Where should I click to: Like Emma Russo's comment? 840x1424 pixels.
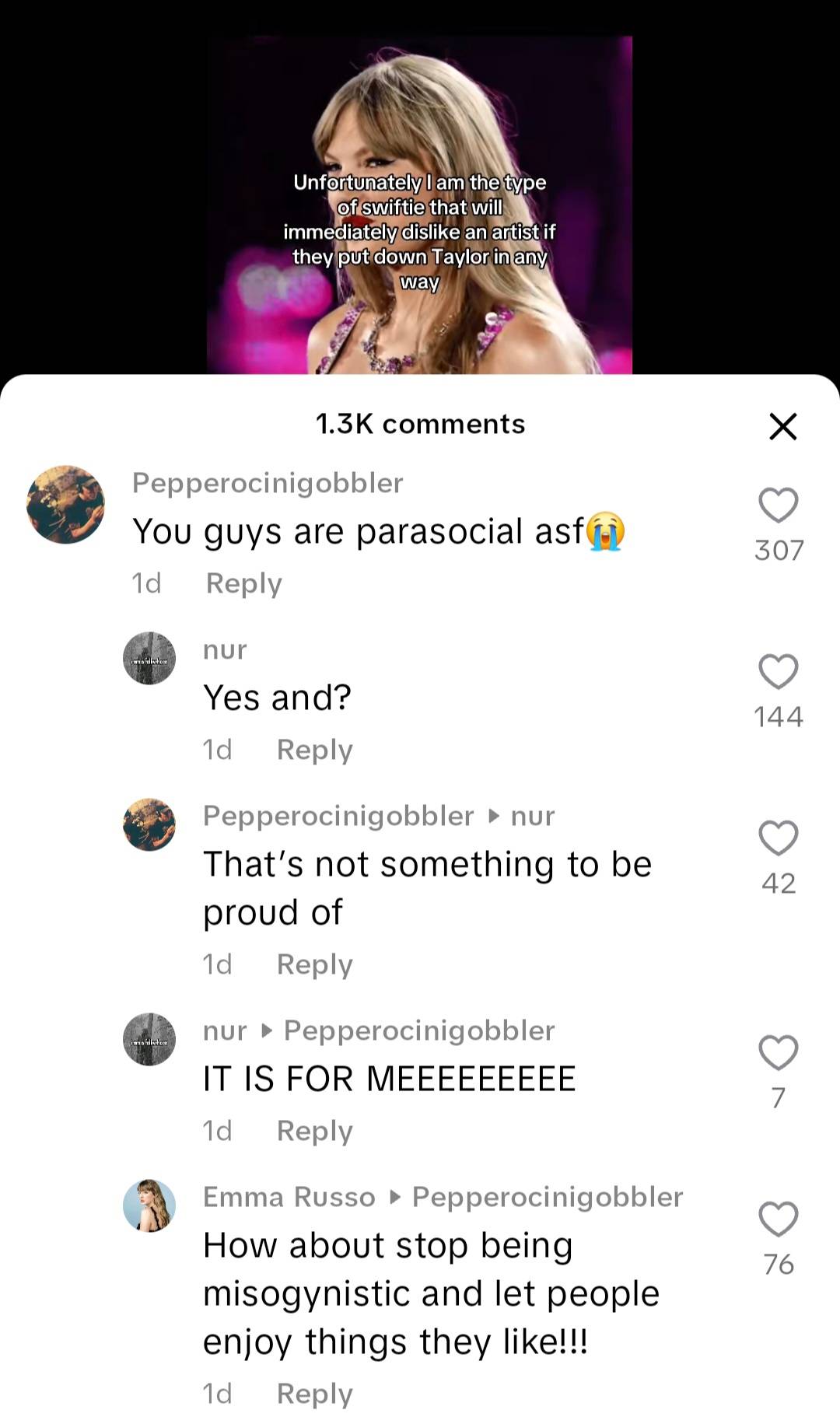[779, 1219]
